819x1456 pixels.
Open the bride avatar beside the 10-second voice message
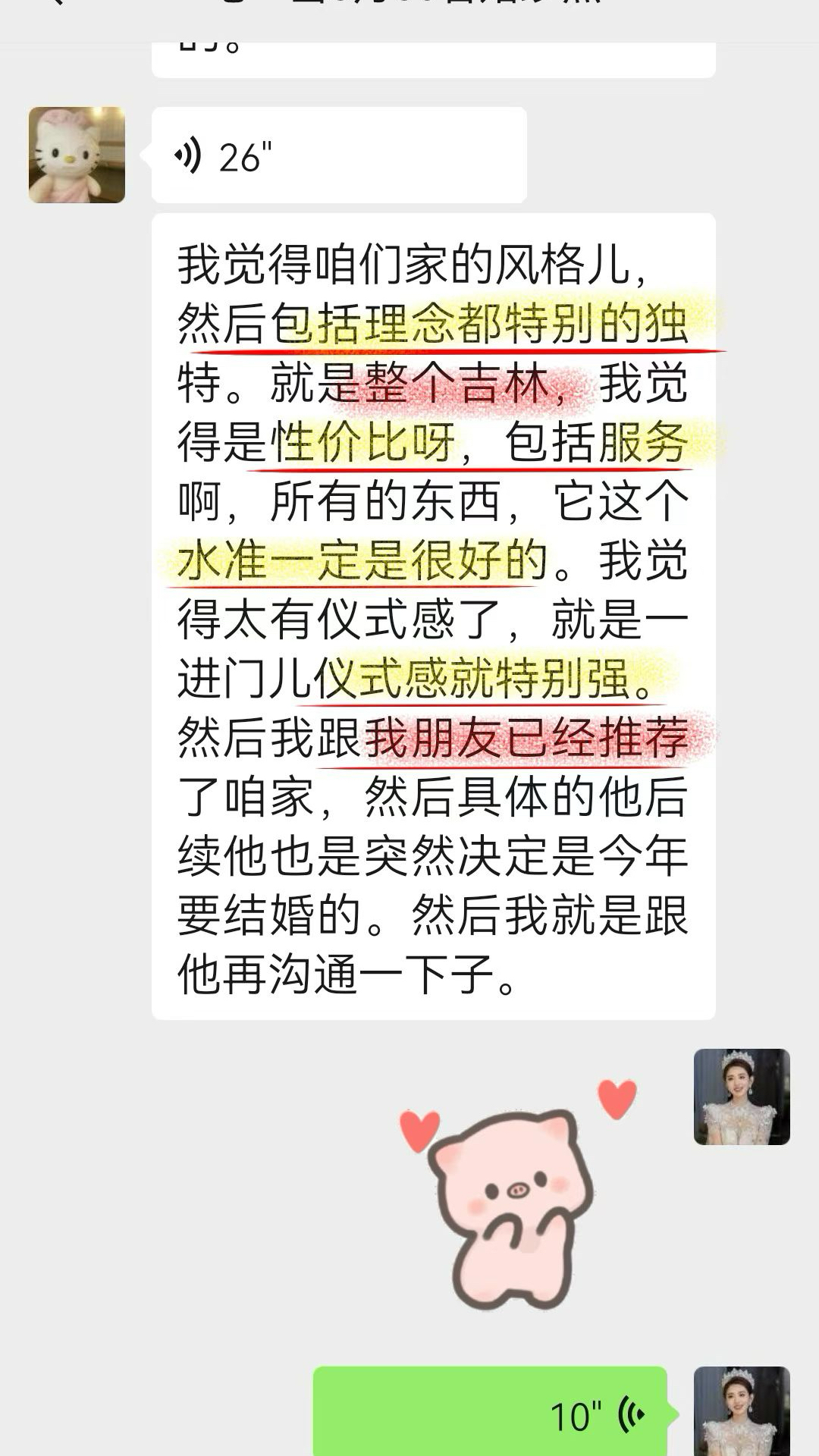pos(741,1412)
